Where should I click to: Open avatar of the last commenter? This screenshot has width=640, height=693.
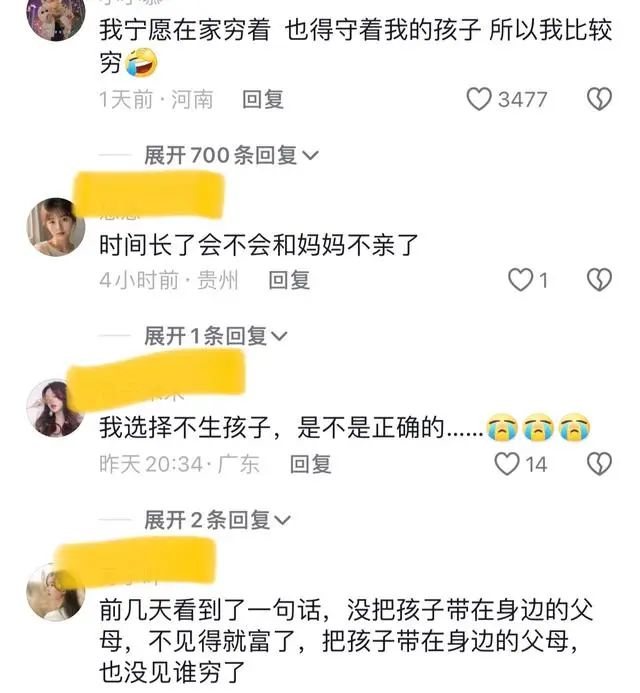coord(55,591)
